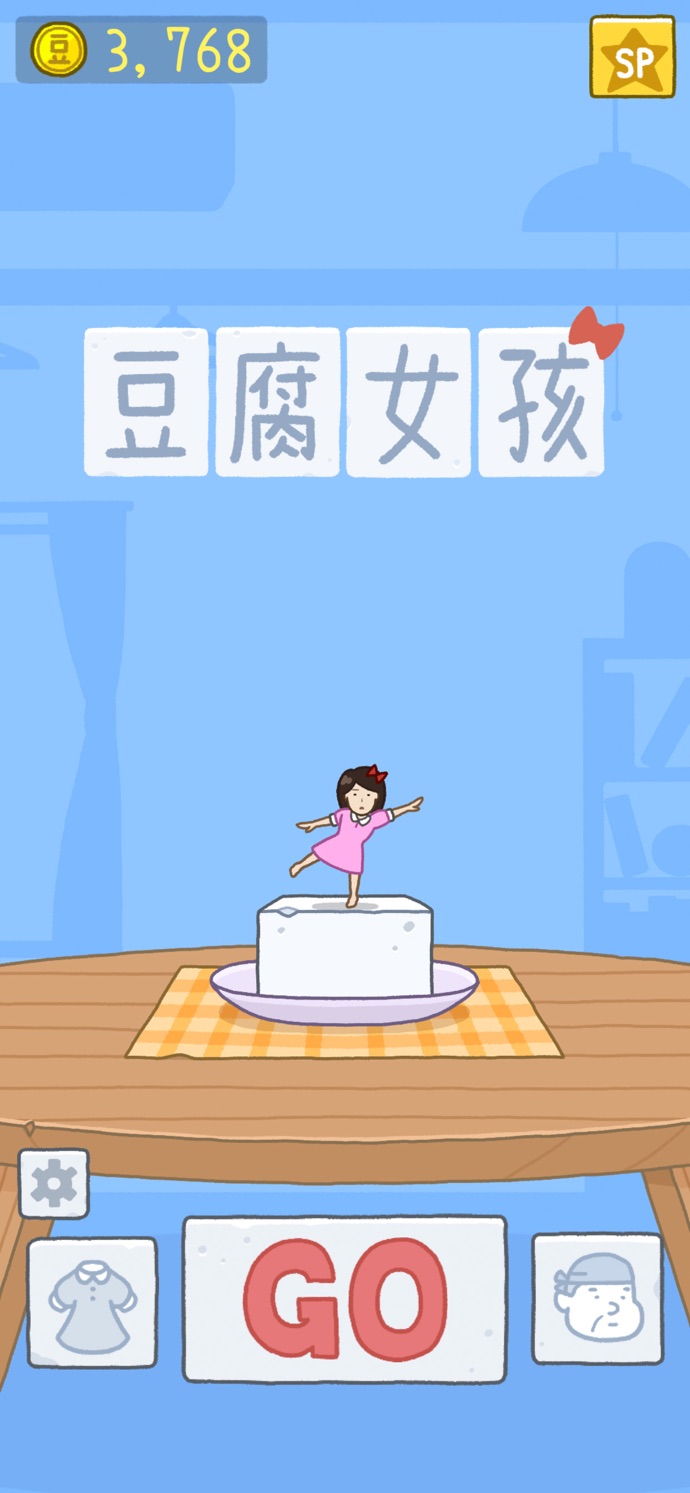Open the dress costume selection
Screen dimensions: 690x1493
[92, 1302]
